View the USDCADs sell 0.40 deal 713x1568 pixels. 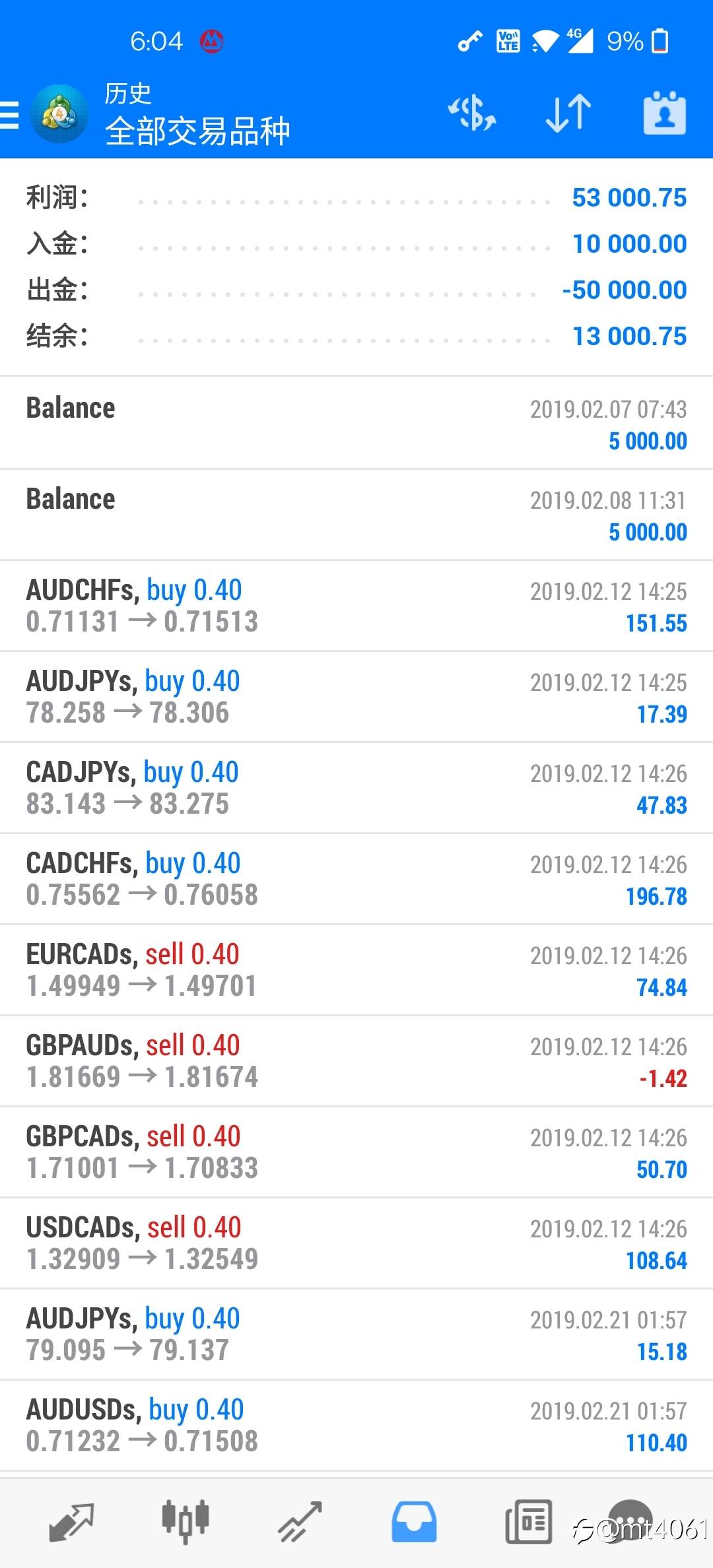pos(356,1243)
